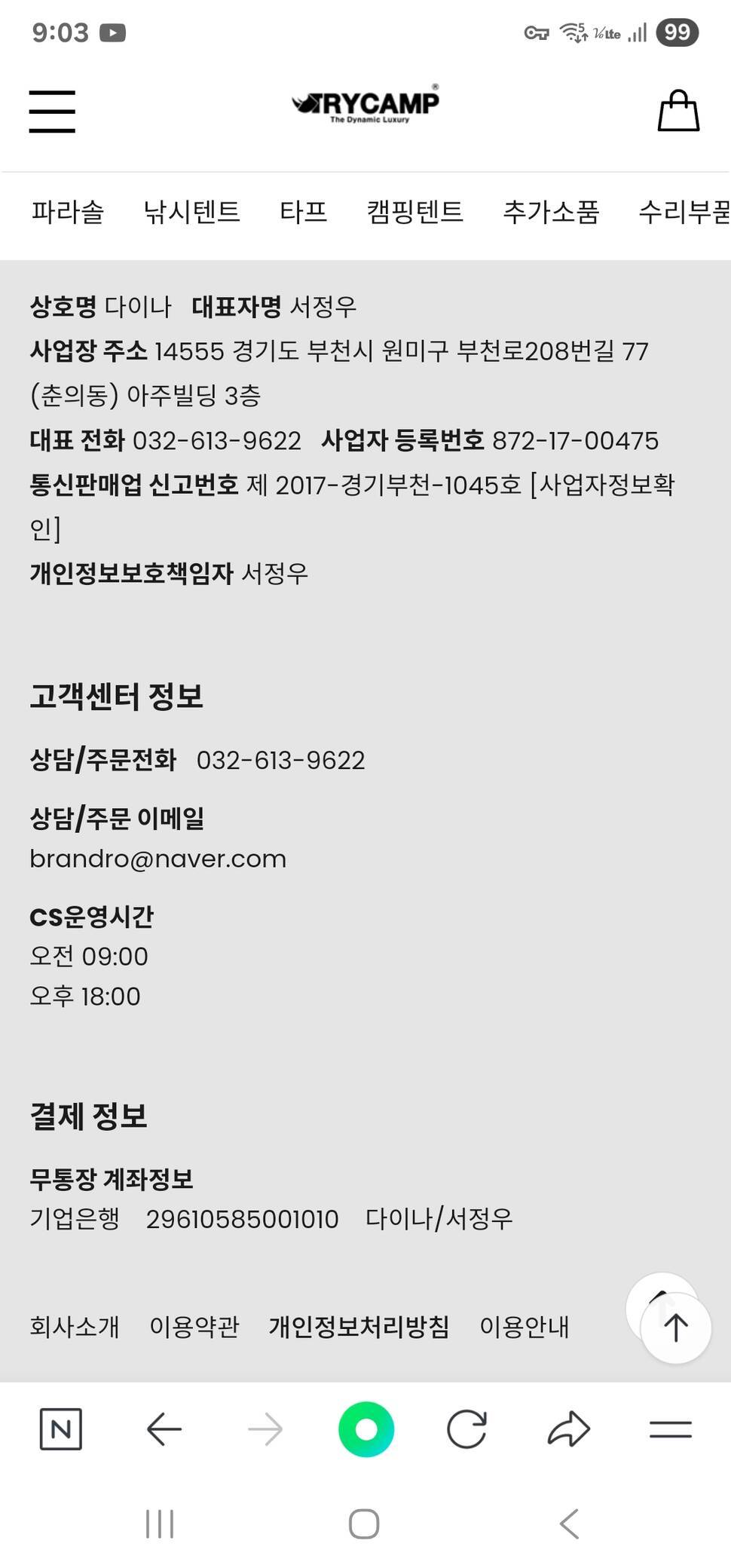Read the 이용약관 terms
This screenshot has height=1568, width=731.
pyautogui.click(x=194, y=1326)
